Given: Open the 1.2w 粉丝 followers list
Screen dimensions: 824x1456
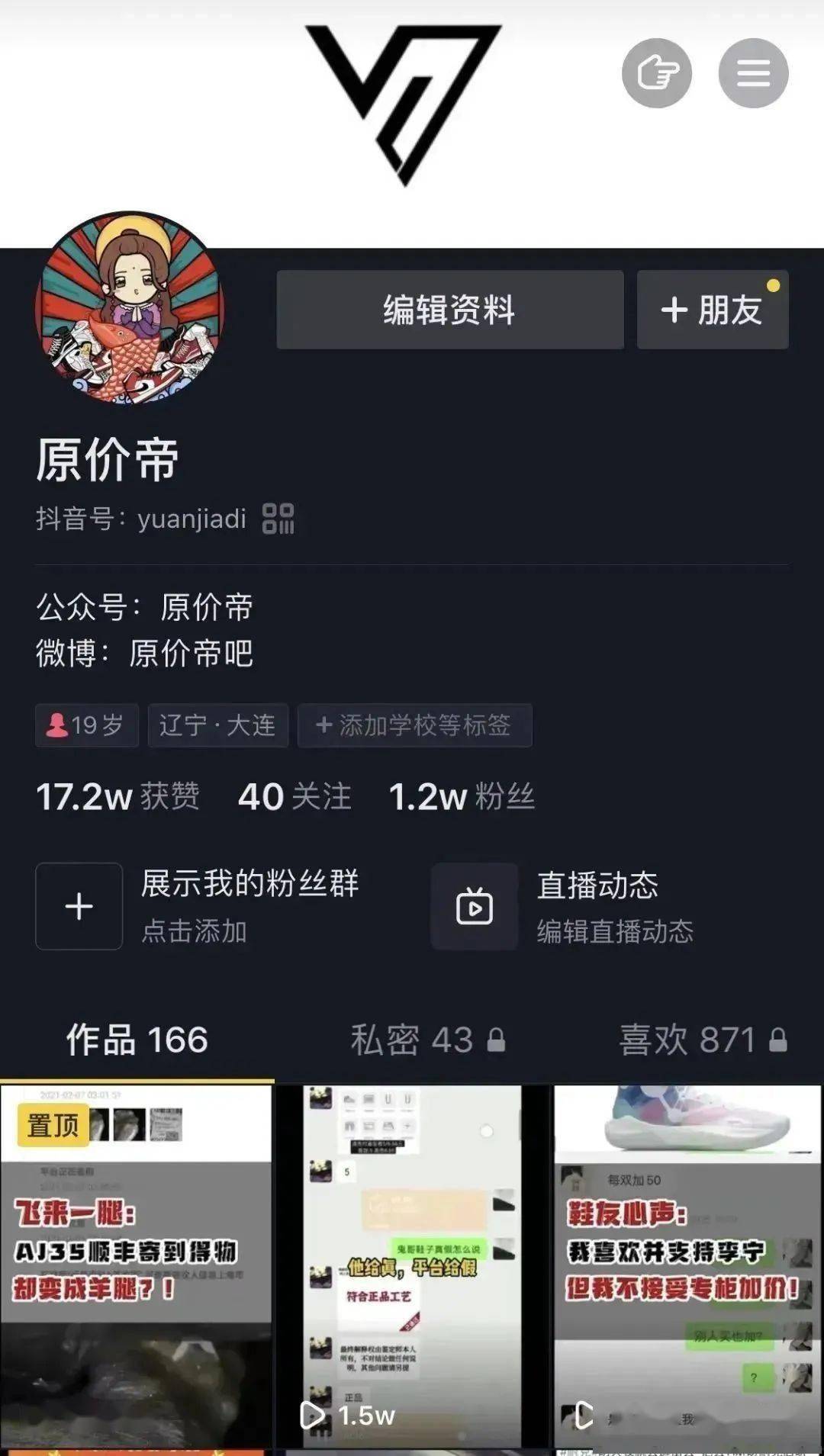Looking at the screenshot, I should click(x=462, y=796).
